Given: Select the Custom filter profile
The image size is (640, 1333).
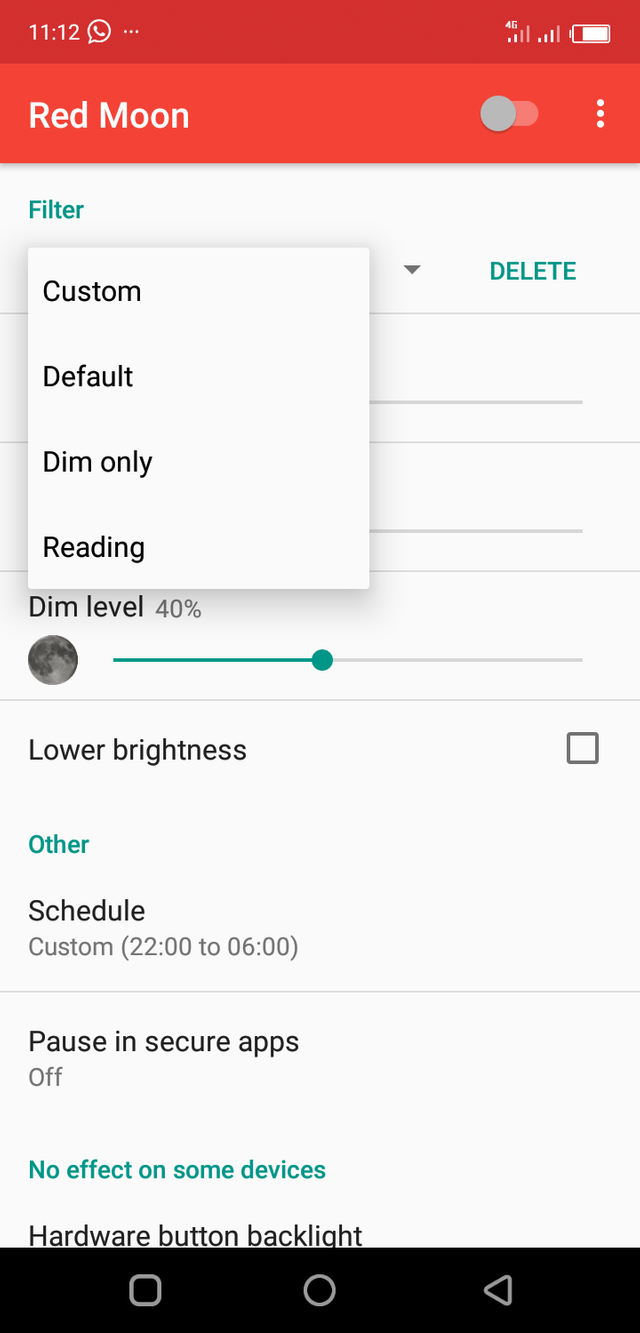Looking at the screenshot, I should pyautogui.click(x=92, y=291).
